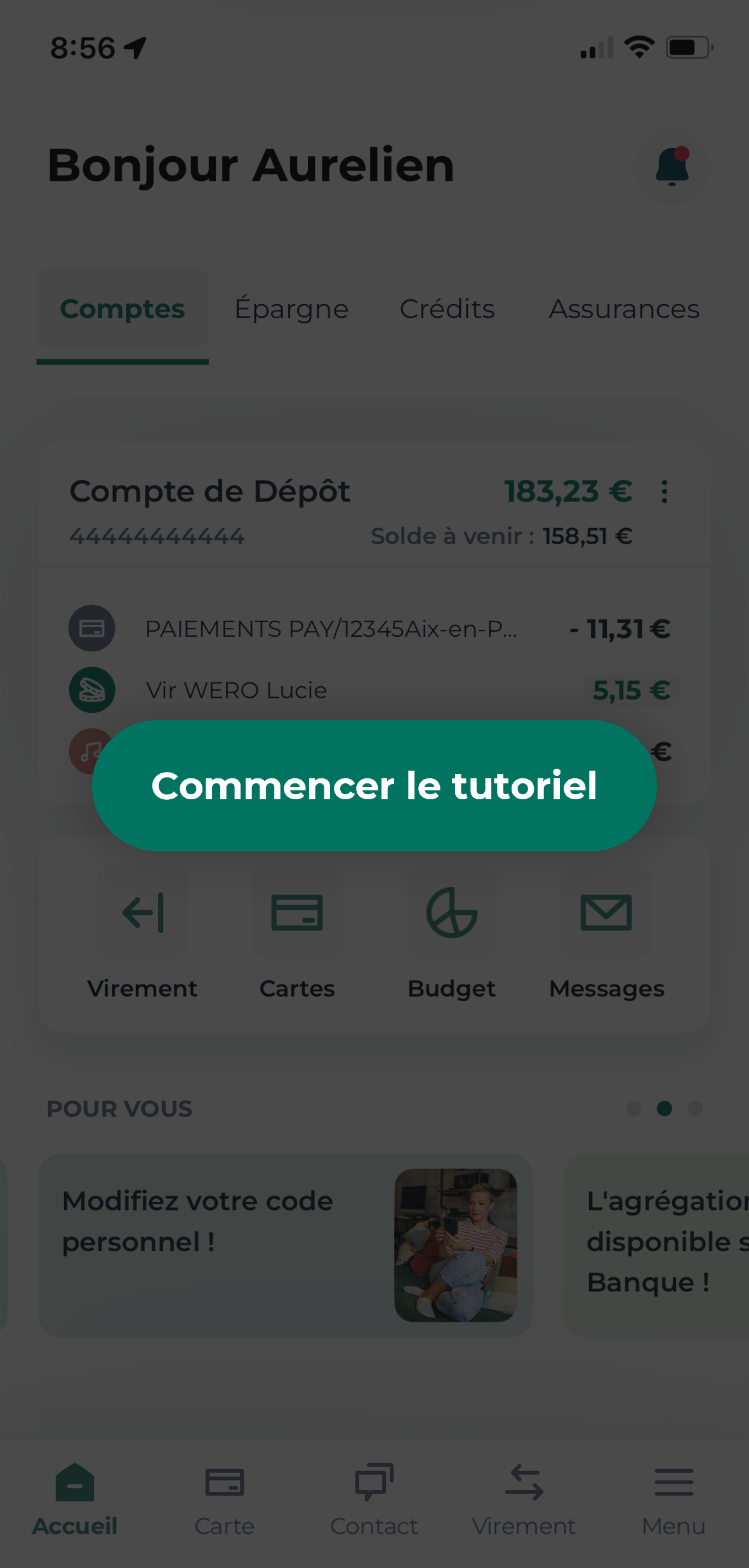Open the Budget shortcut
This screenshot has width=749, height=1568.
tap(451, 933)
